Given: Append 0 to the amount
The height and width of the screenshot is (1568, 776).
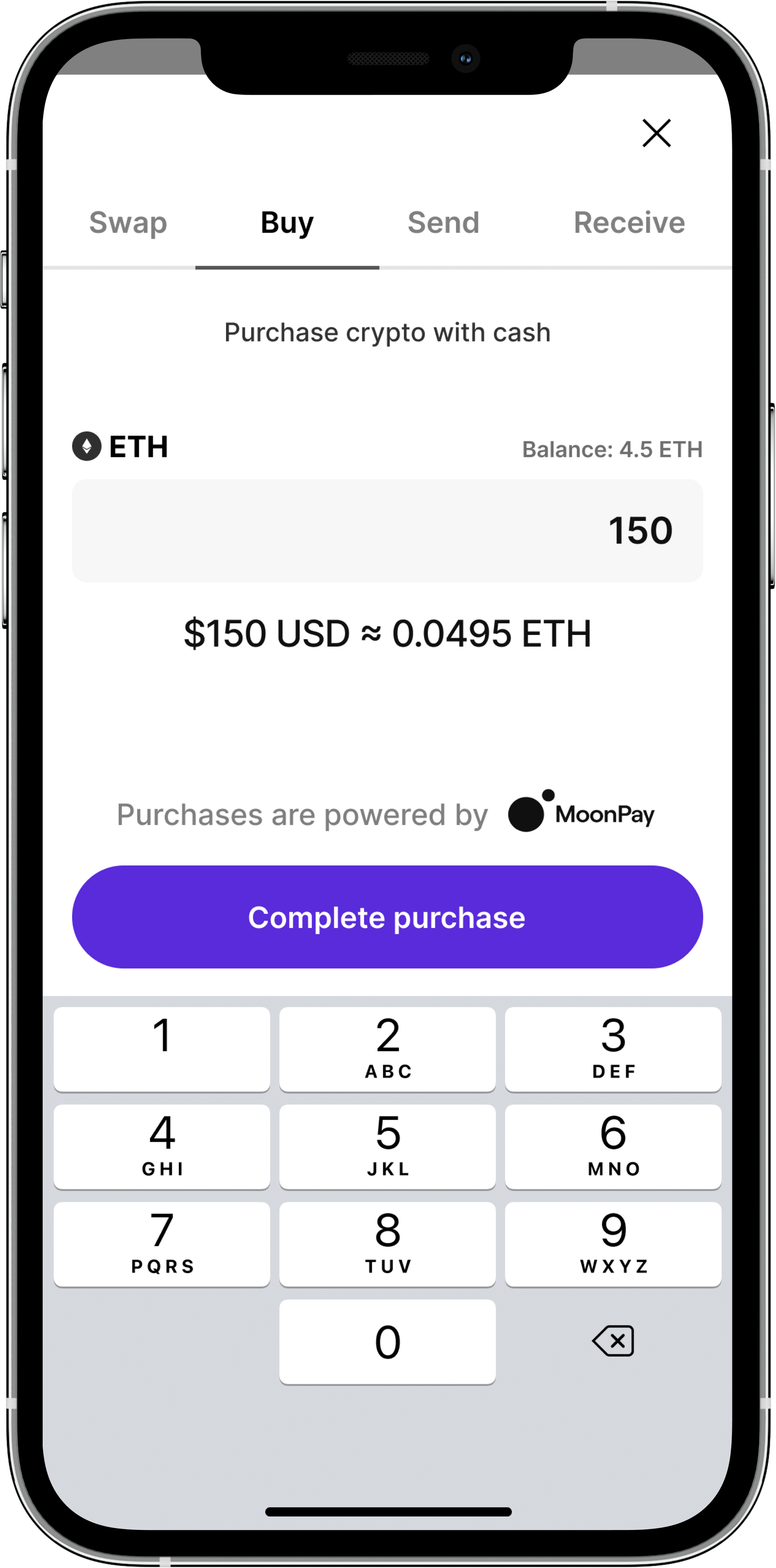Looking at the screenshot, I should pos(387,1342).
